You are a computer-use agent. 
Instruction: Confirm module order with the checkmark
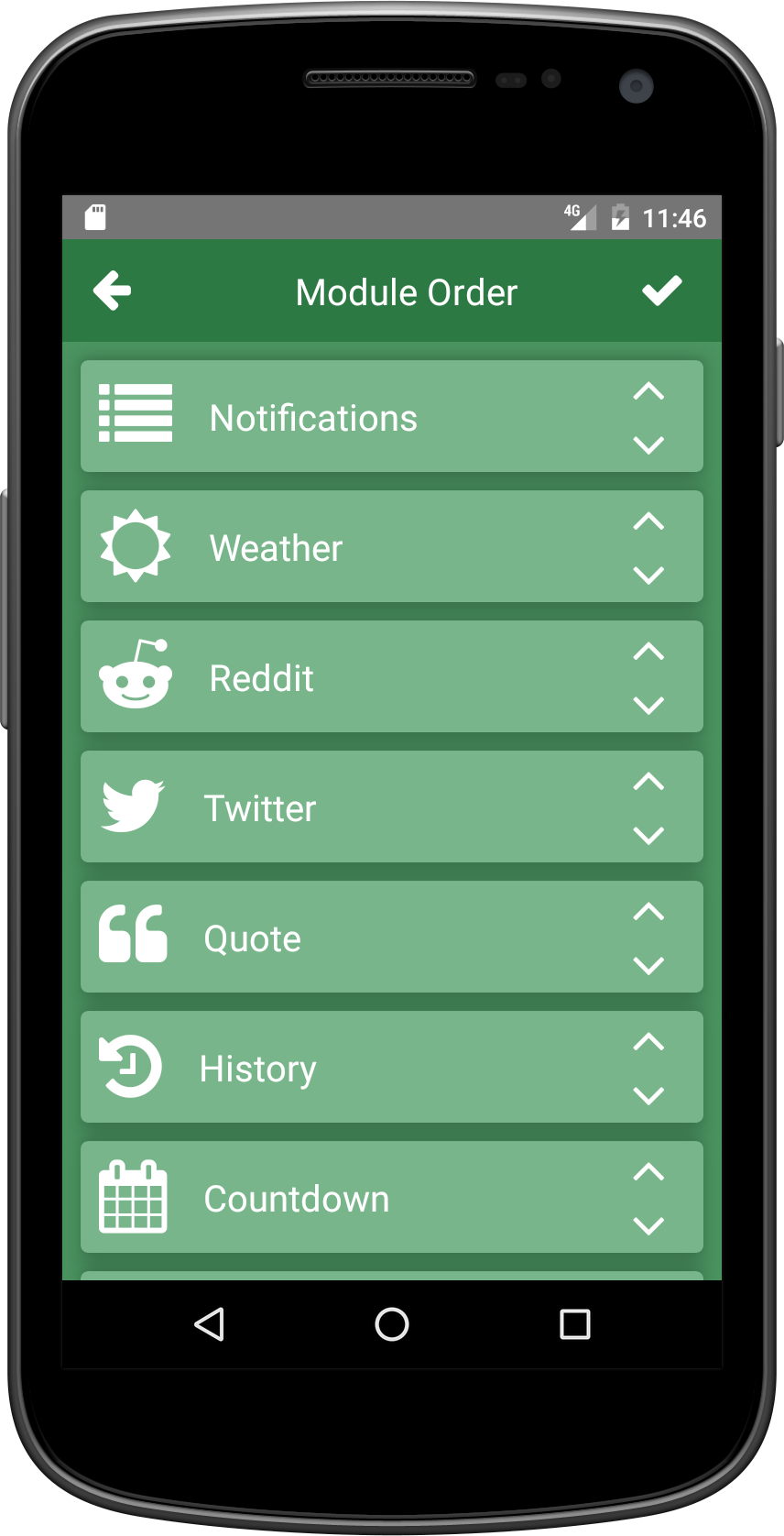point(661,291)
